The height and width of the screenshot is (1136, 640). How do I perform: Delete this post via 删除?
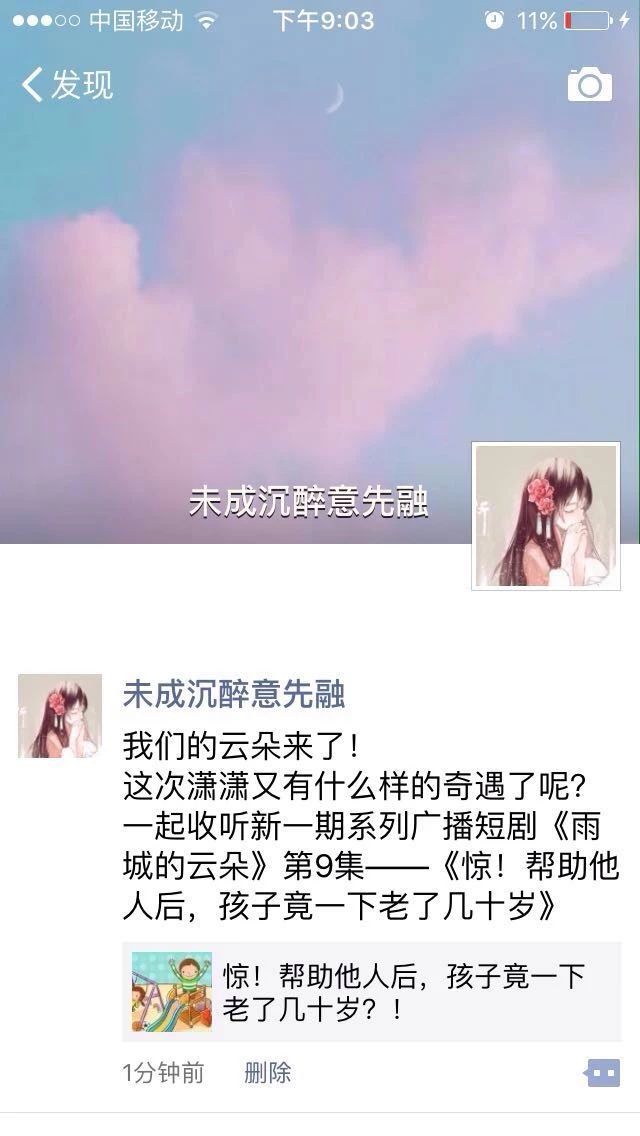click(268, 1074)
